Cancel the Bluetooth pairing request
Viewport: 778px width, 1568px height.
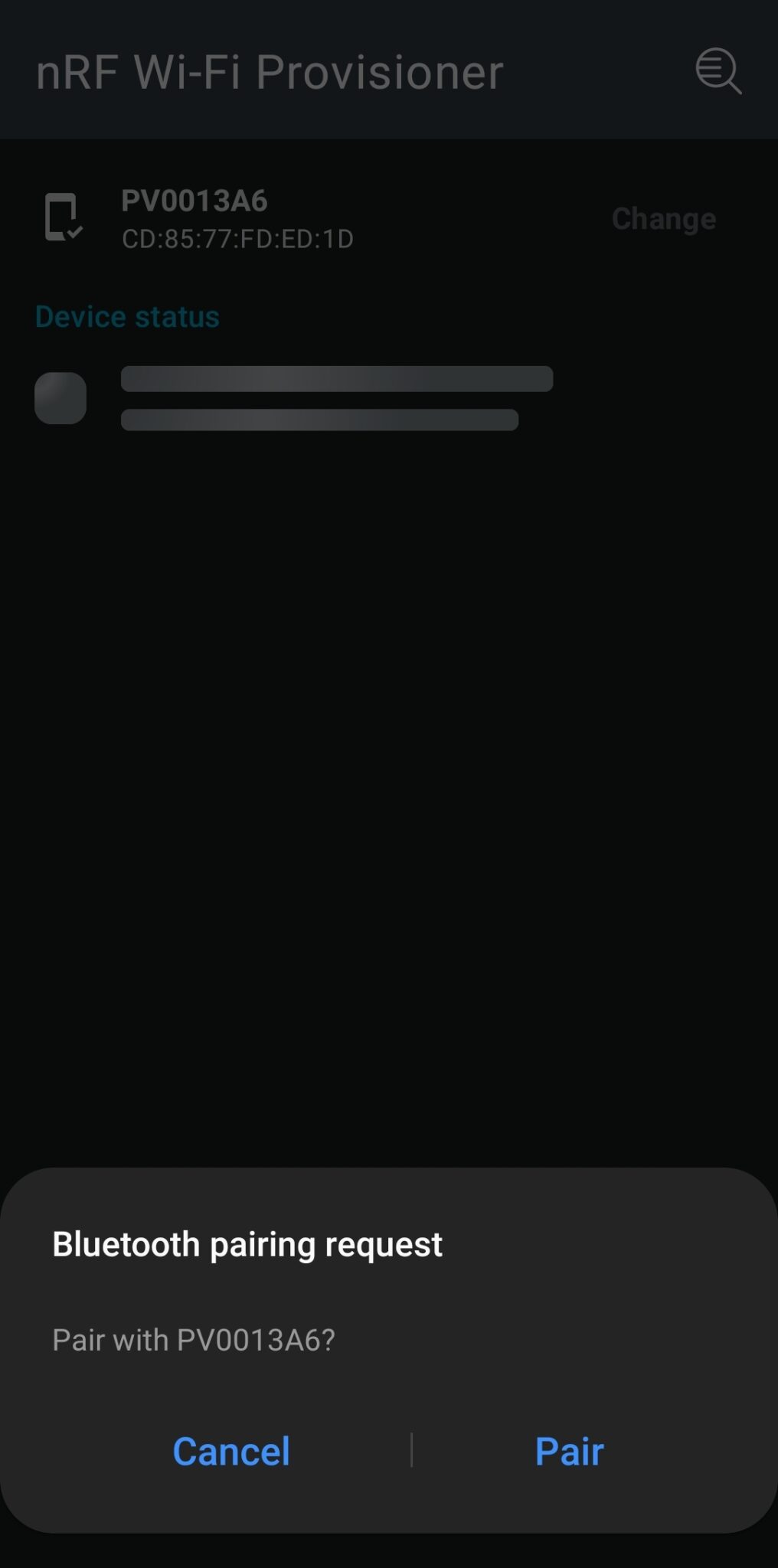pos(231,1451)
